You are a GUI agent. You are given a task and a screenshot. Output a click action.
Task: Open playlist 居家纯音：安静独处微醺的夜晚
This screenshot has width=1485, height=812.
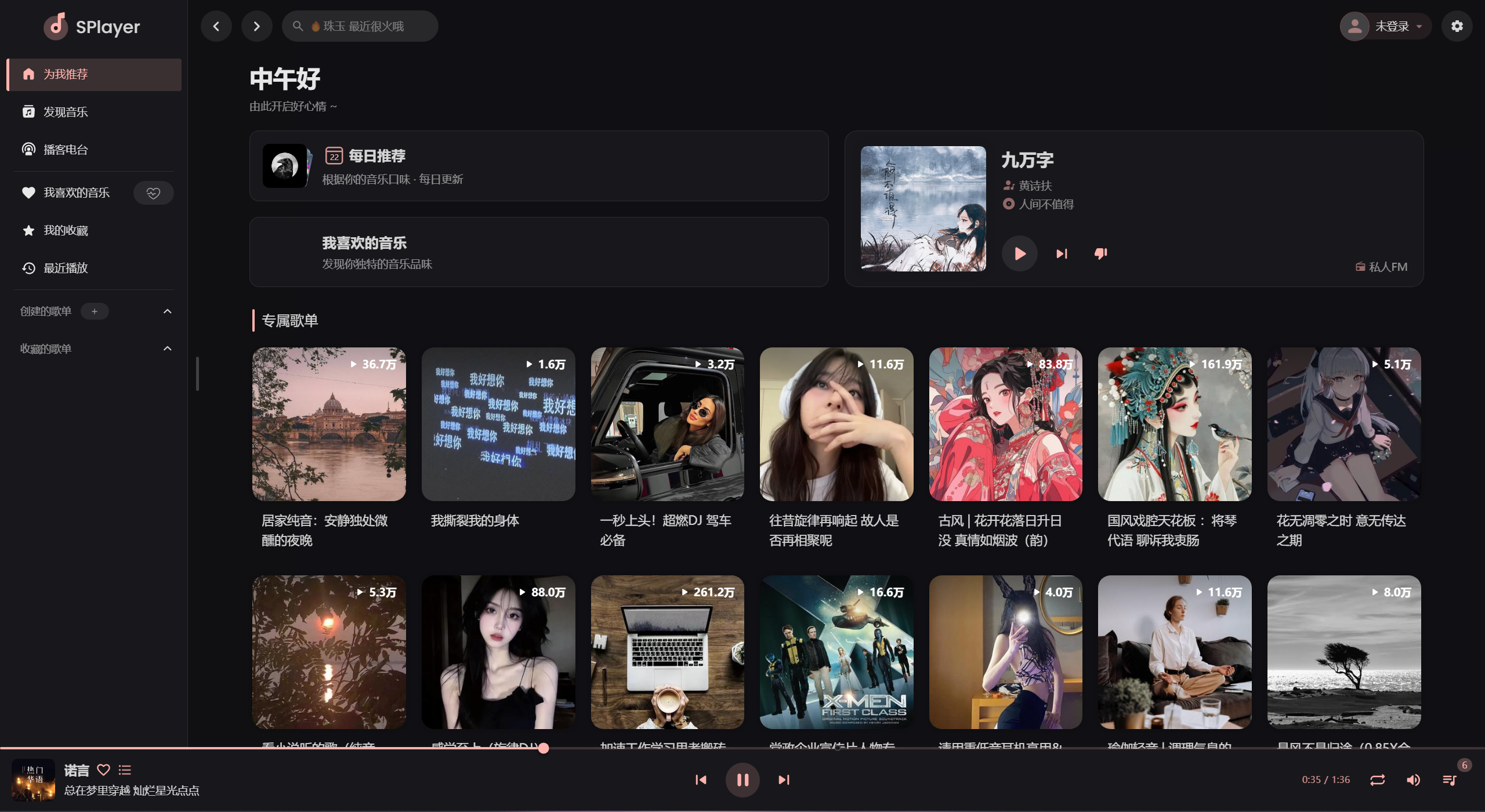click(329, 425)
